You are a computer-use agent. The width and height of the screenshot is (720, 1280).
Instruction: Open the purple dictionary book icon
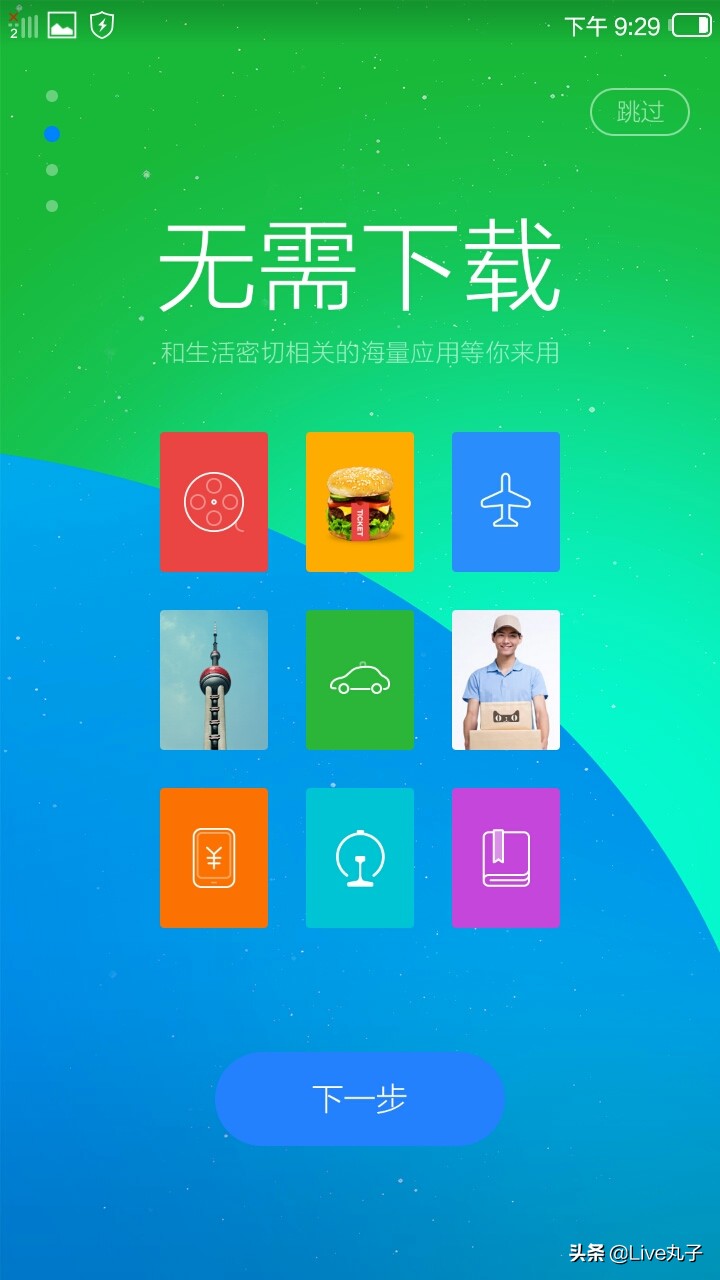[505, 857]
